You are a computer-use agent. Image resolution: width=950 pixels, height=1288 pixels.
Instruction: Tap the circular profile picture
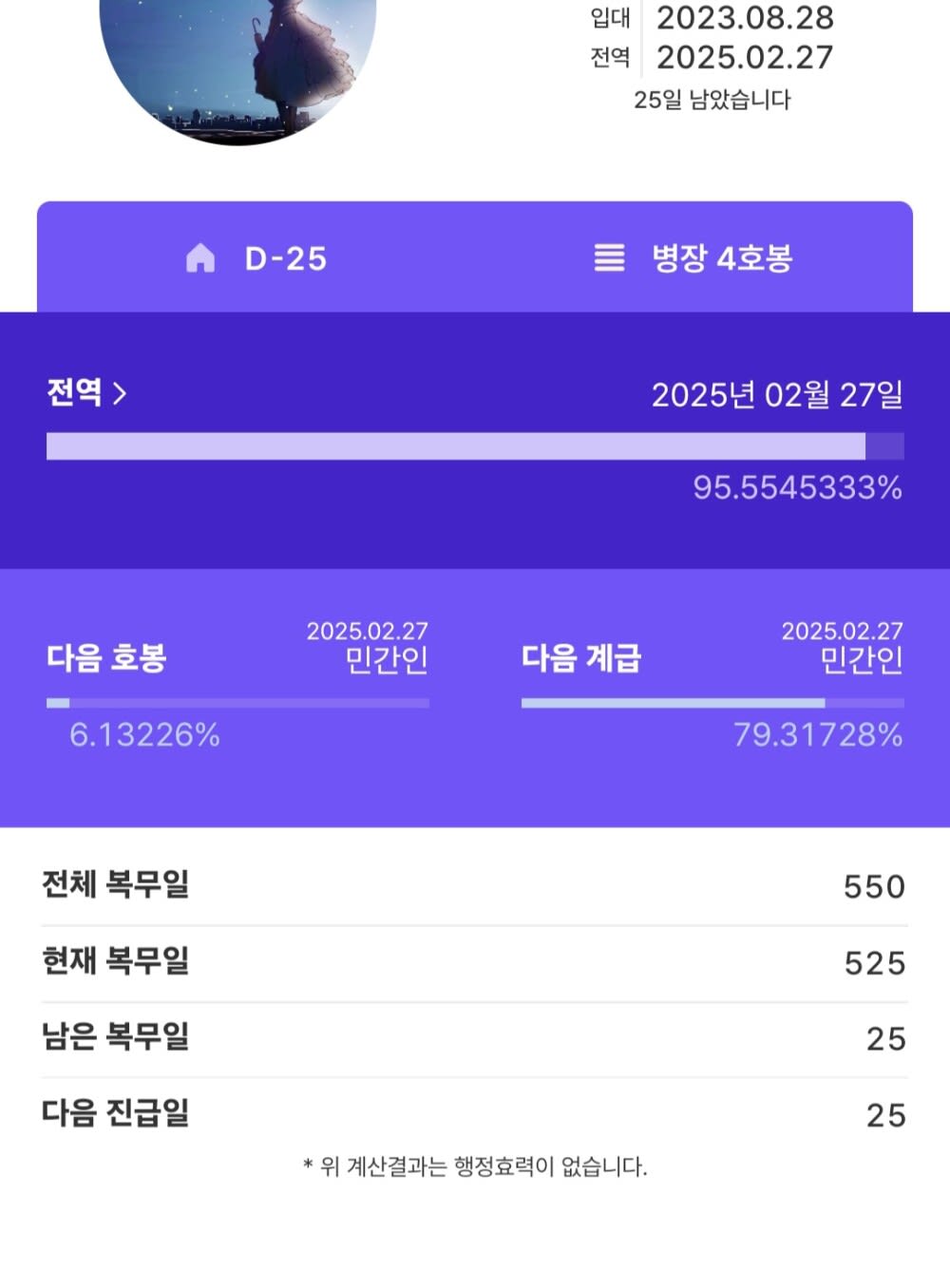pos(237,66)
